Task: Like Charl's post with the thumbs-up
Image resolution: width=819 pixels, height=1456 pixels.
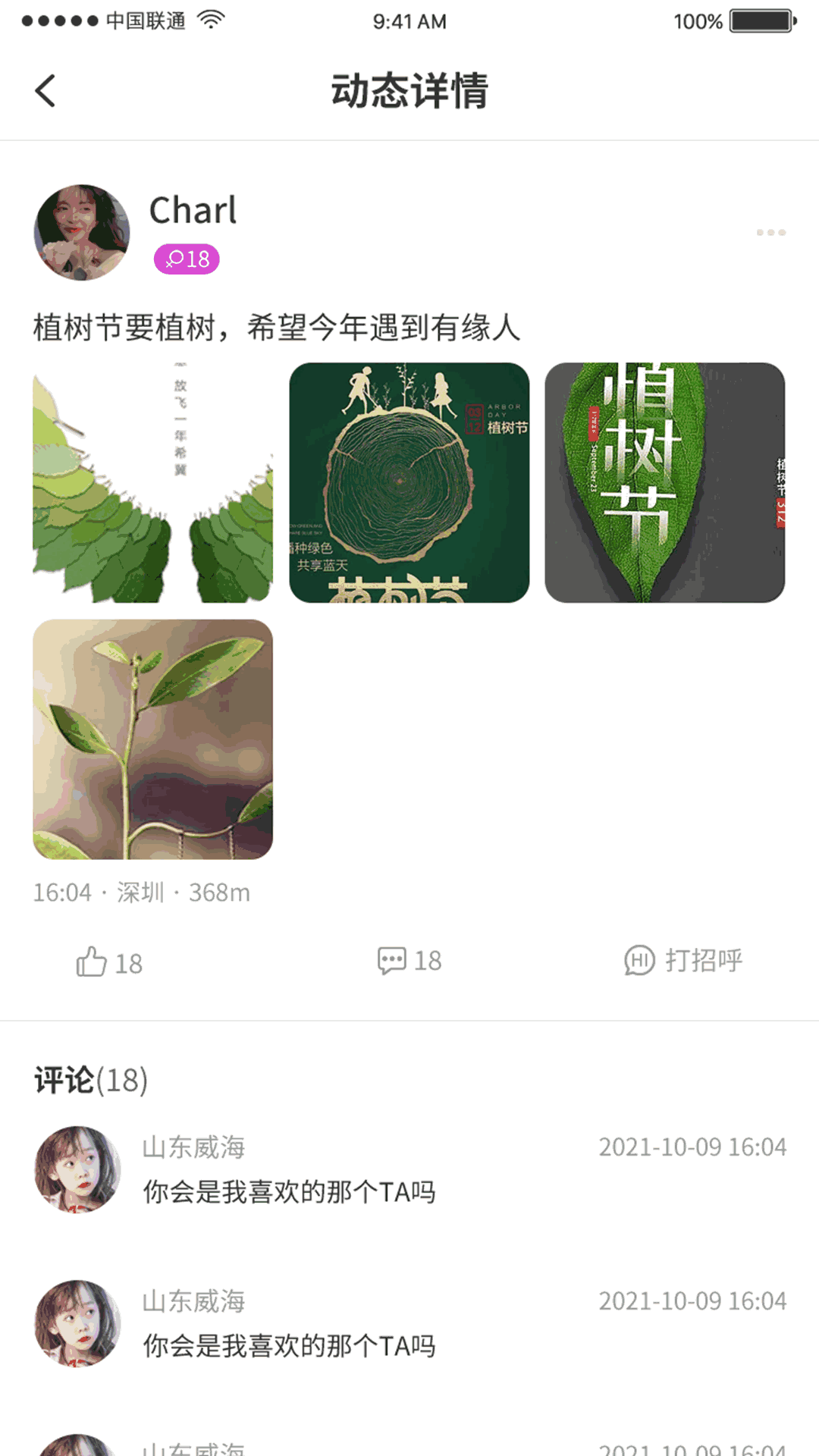Action: coord(93,962)
